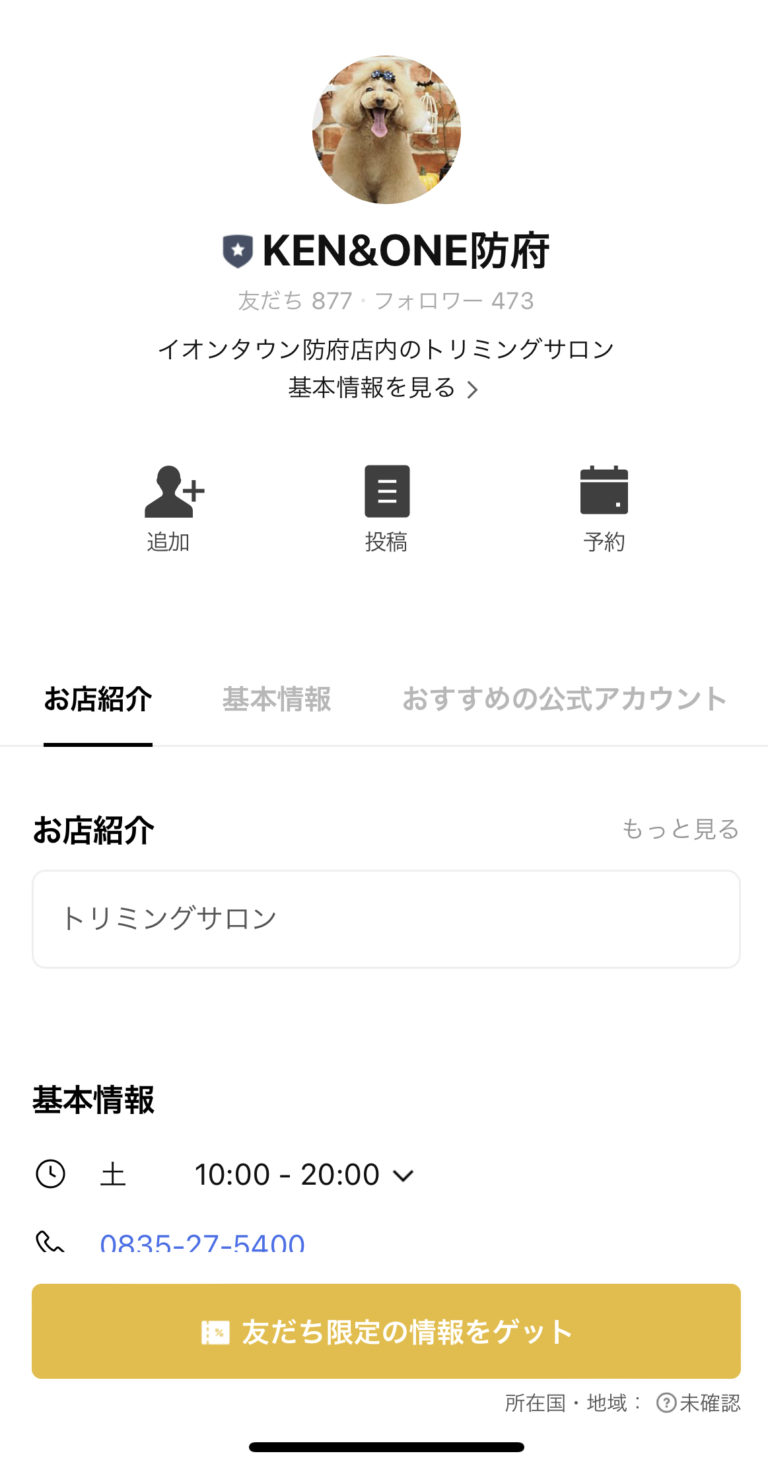Expand the Saturday business hours list

click(x=404, y=1175)
